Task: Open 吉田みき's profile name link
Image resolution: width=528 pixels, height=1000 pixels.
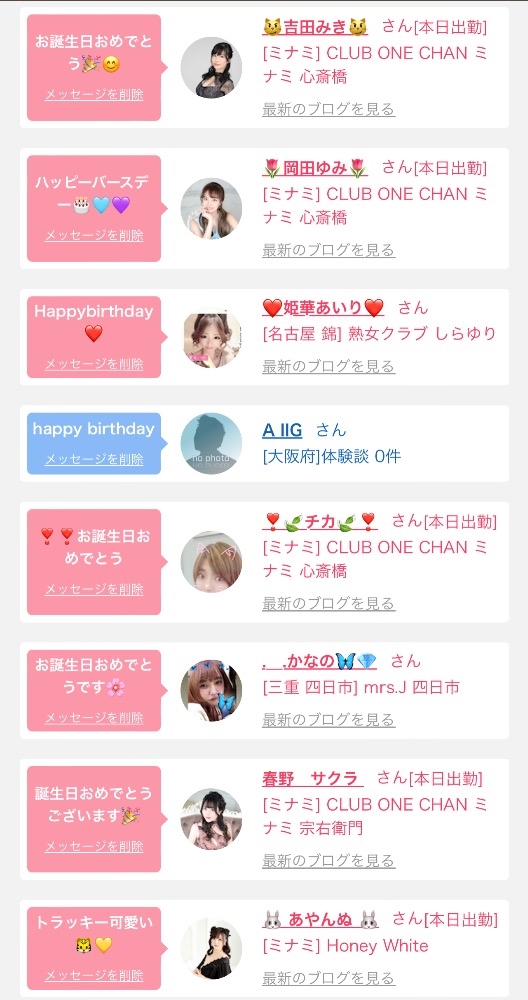Action: [316, 27]
